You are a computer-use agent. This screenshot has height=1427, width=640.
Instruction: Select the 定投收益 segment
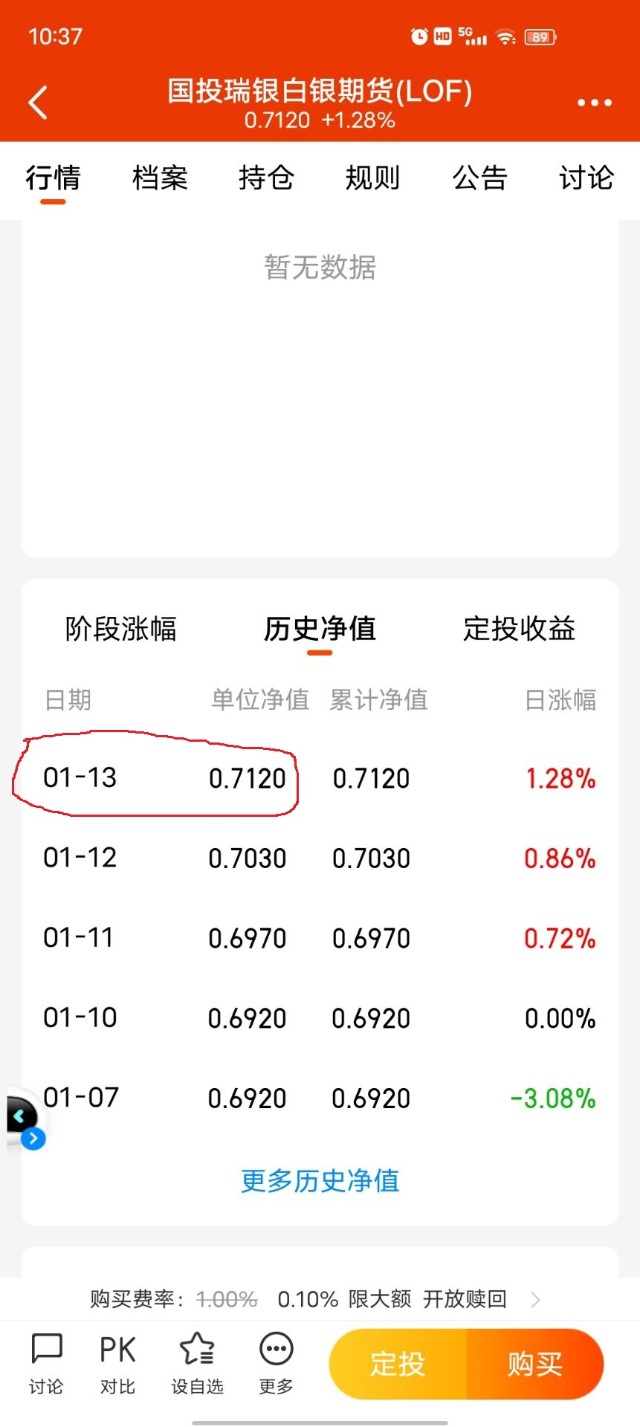pos(519,629)
